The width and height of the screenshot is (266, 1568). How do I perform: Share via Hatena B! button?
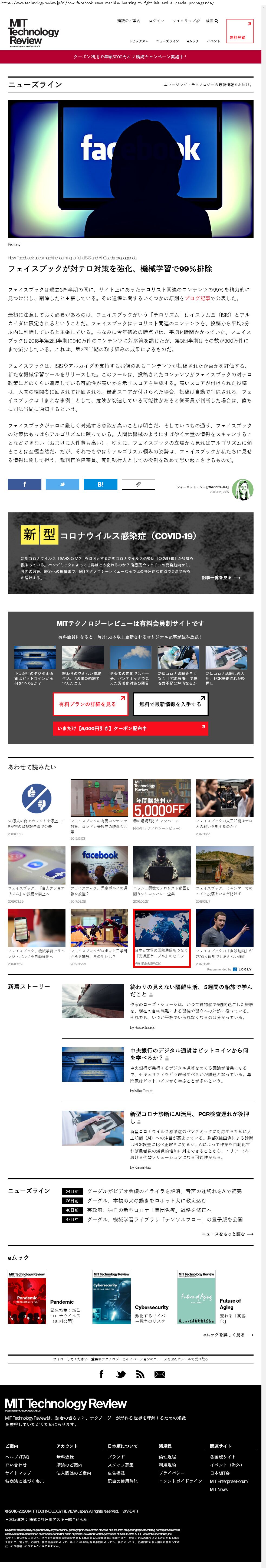tap(100, 485)
